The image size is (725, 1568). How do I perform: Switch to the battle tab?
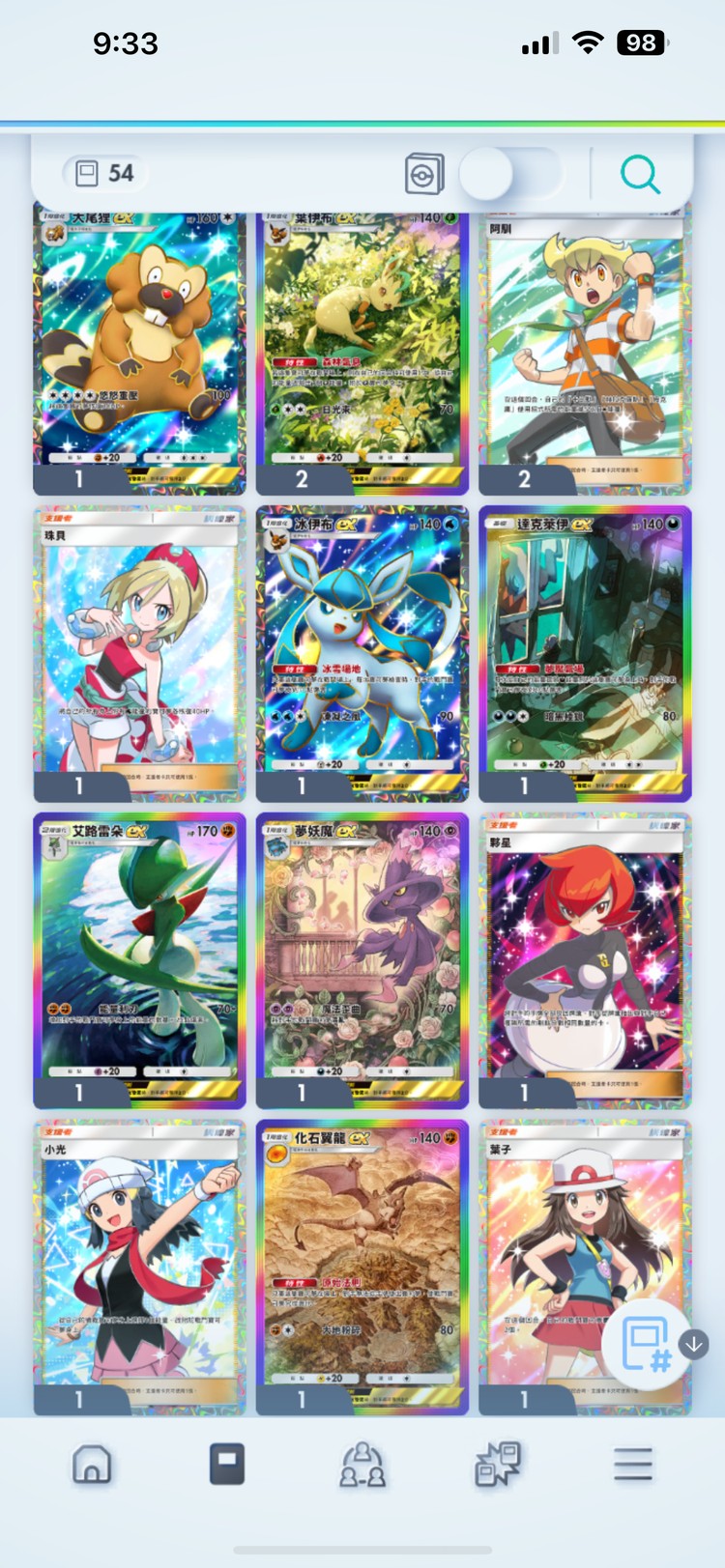[498, 1465]
